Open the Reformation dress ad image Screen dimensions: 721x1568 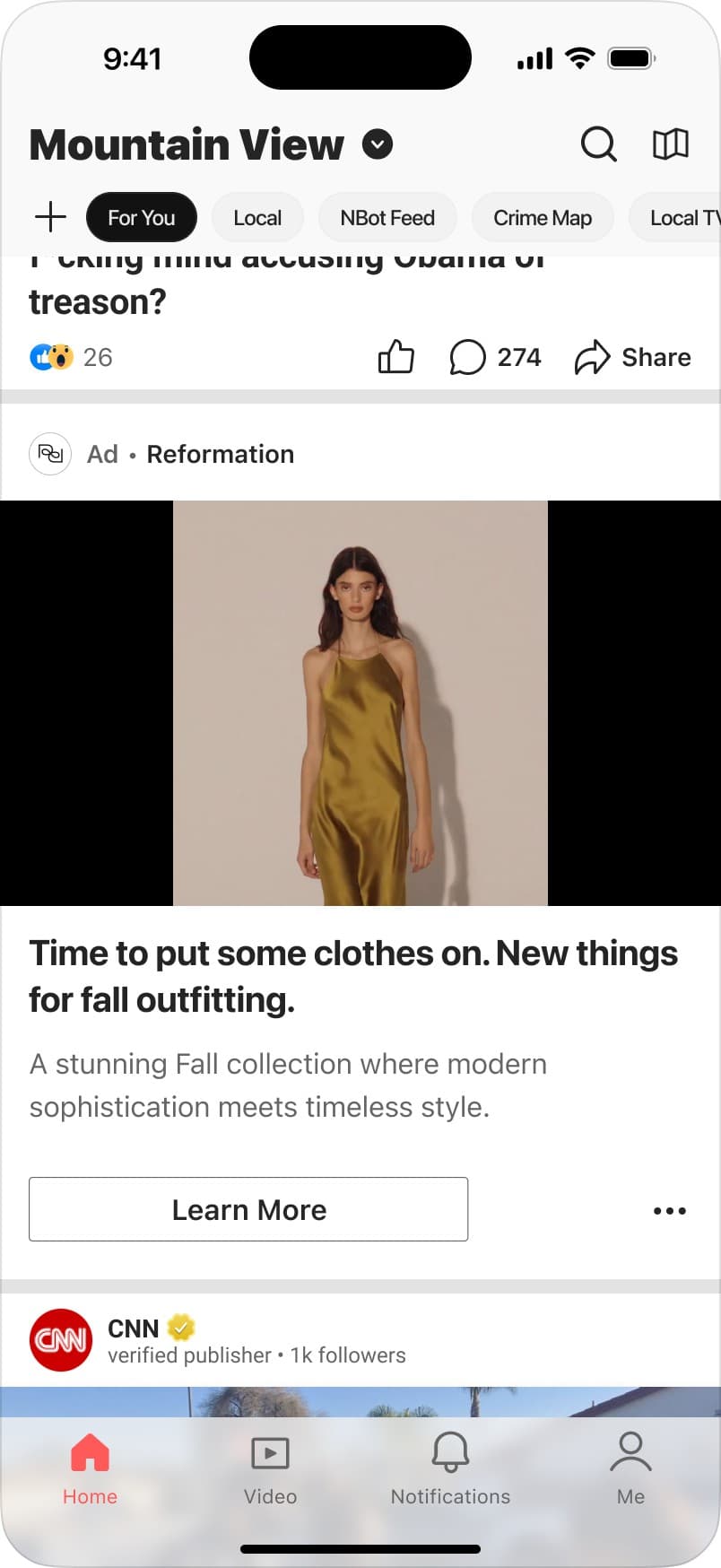click(360, 703)
